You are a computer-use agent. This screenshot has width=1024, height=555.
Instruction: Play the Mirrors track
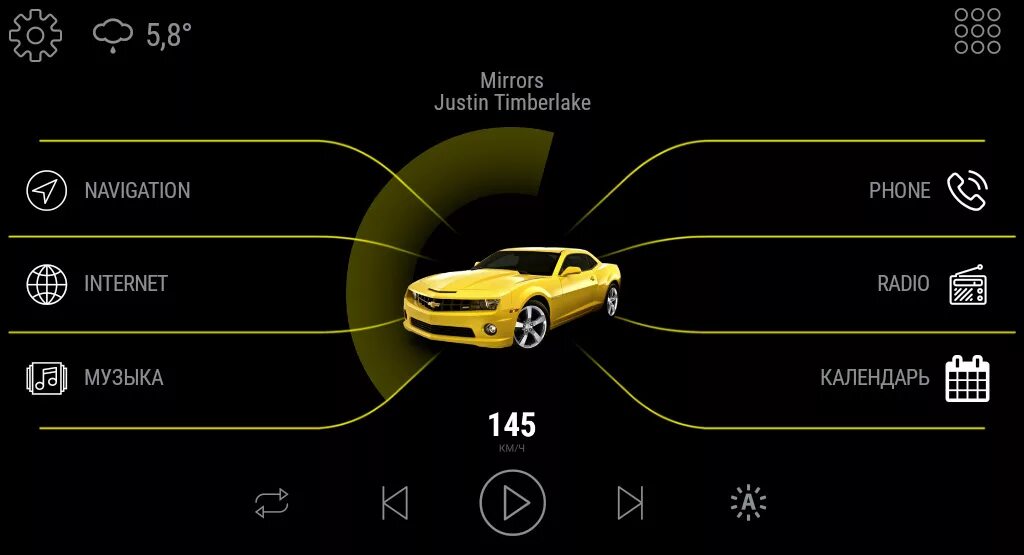[513, 503]
